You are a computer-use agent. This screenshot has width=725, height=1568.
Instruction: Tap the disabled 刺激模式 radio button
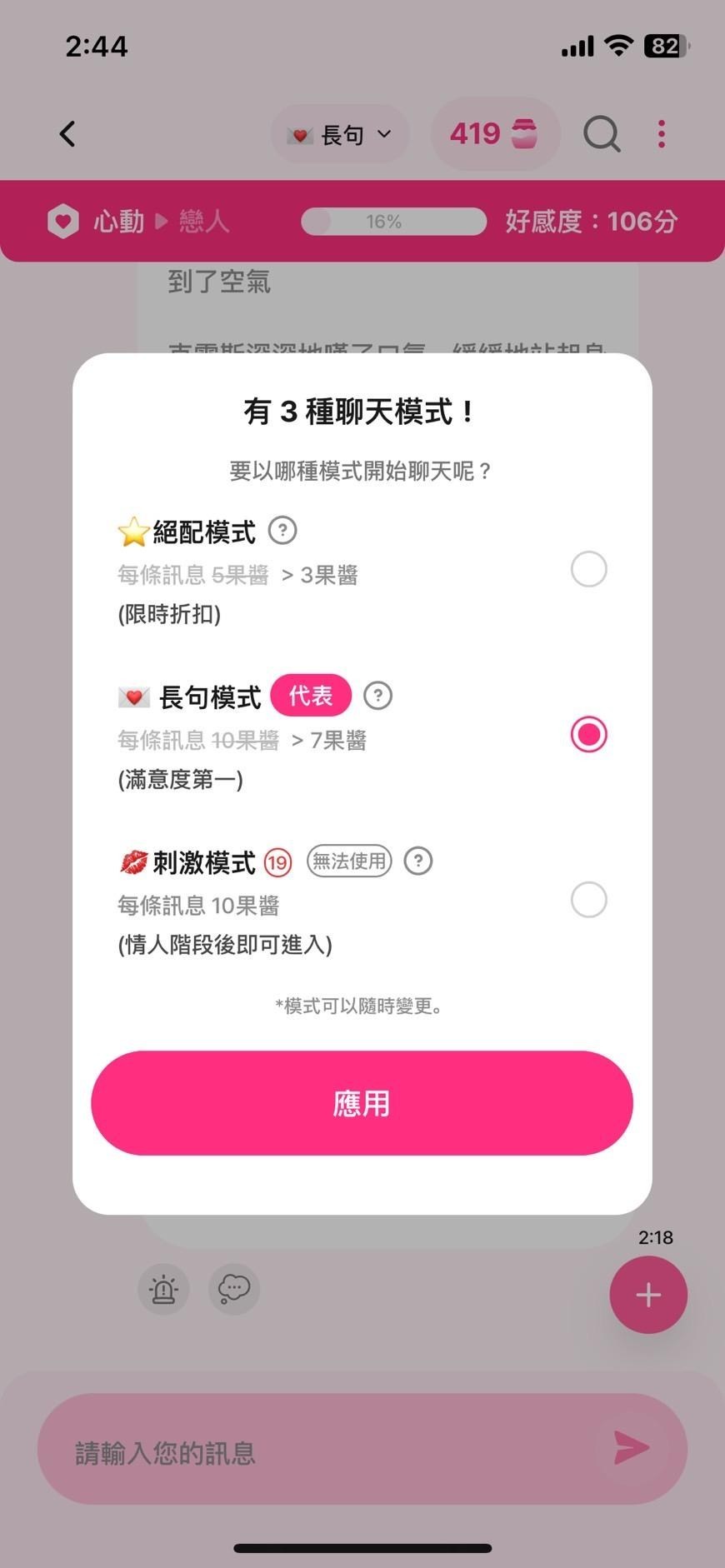click(588, 900)
